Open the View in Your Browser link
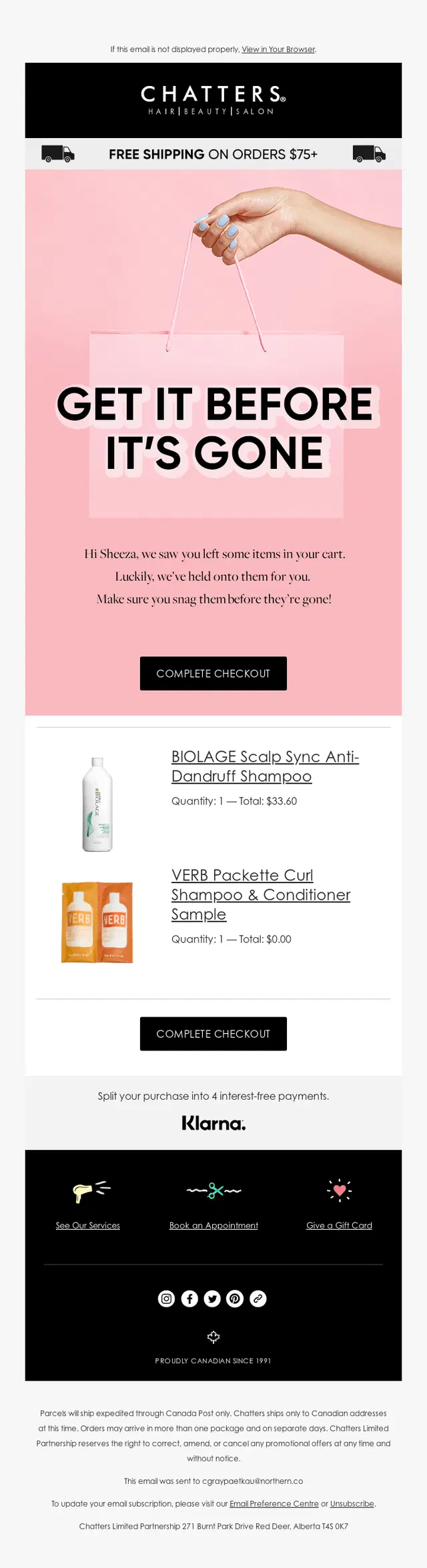427x1568 pixels. (278, 49)
